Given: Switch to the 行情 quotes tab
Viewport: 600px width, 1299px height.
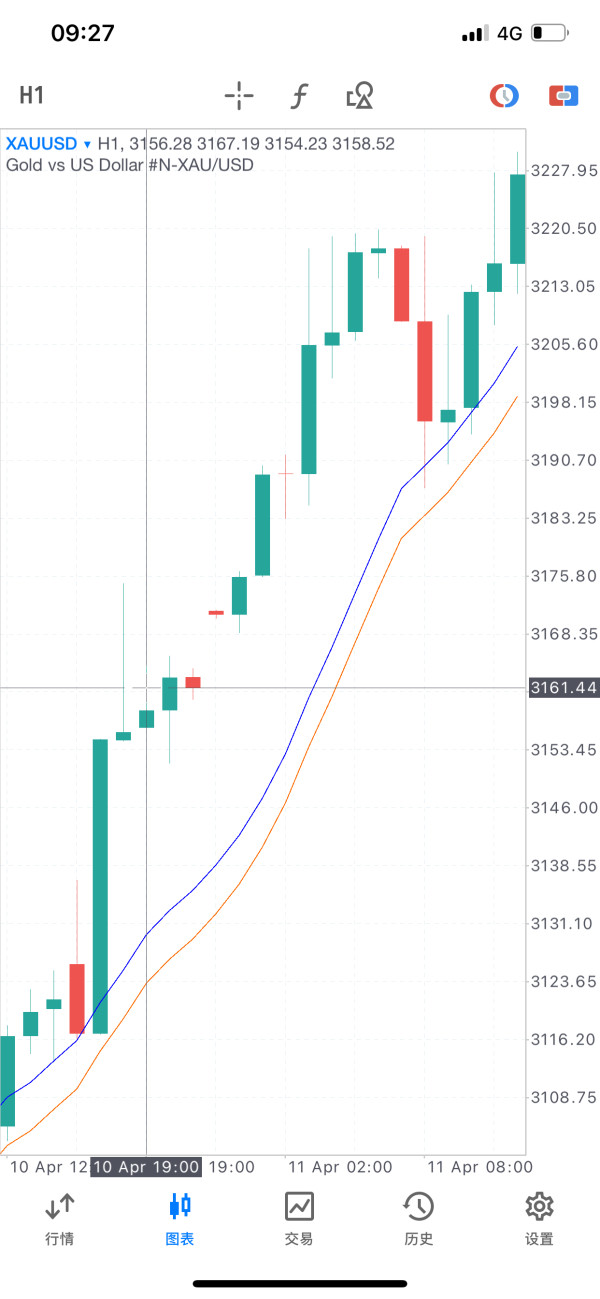Looking at the screenshot, I should click(x=60, y=1218).
